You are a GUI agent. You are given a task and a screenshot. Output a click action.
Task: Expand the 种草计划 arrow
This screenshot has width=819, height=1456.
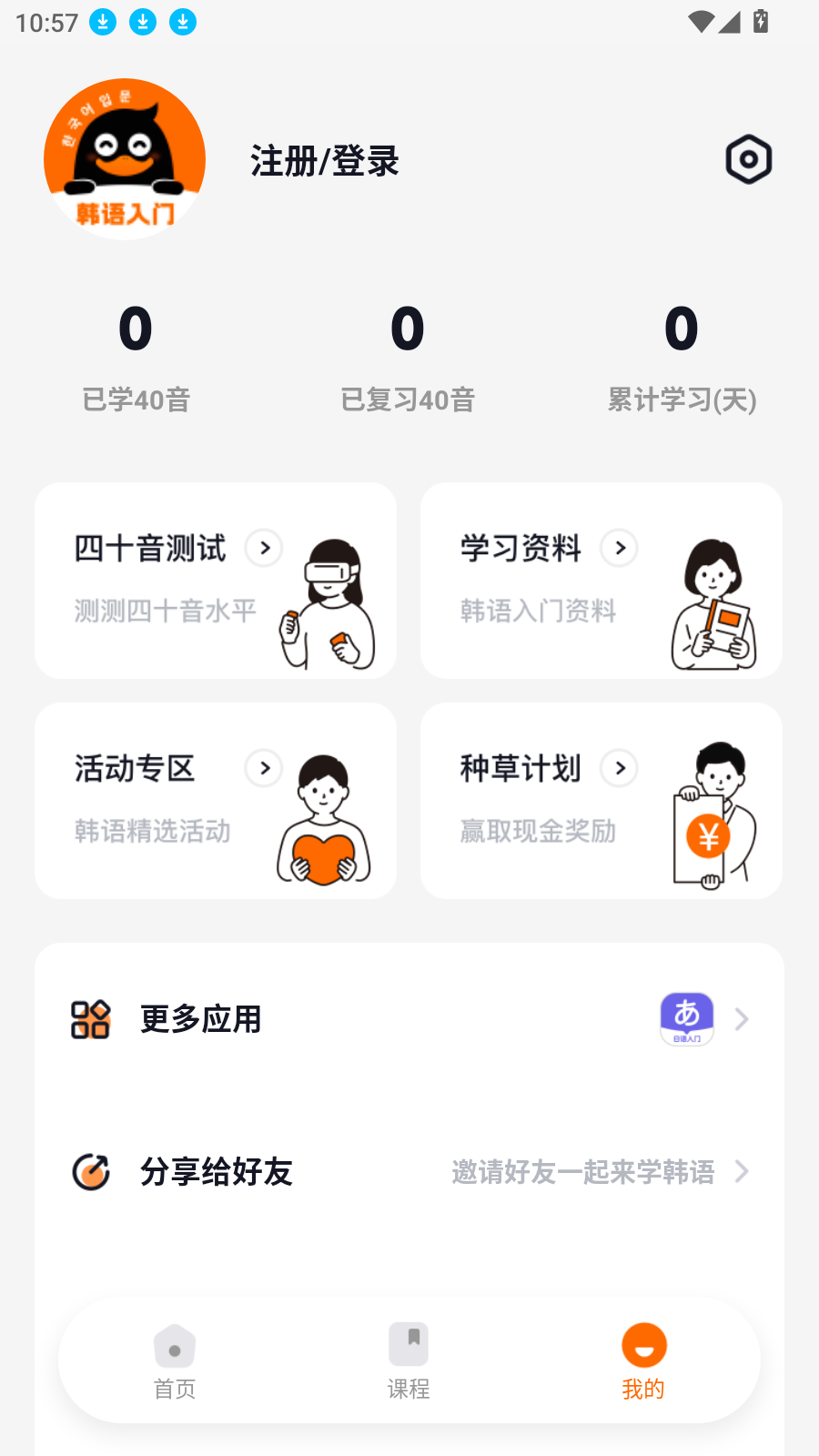(620, 769)
